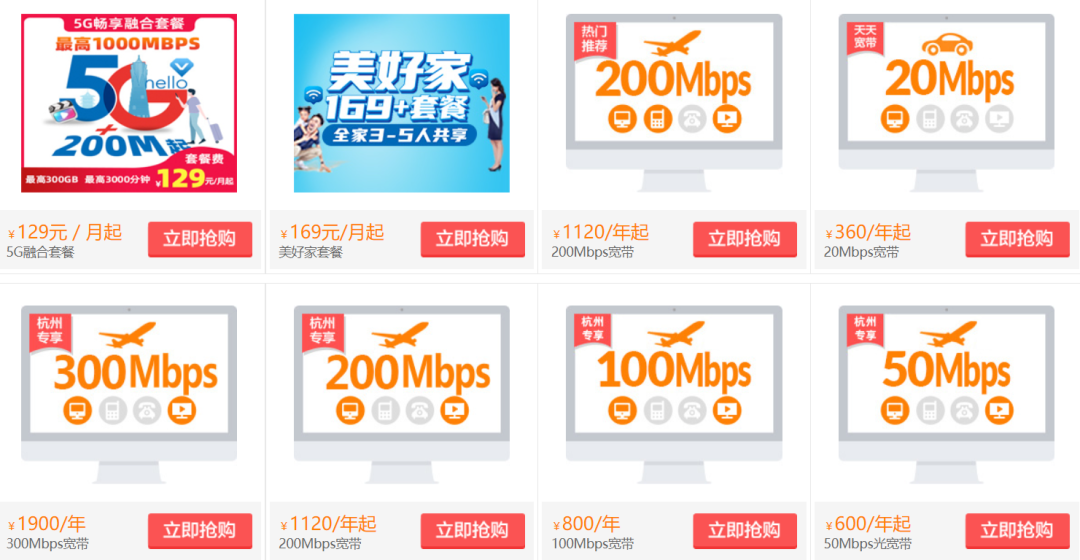Viewport: 1080px width, 560px height.
Task: Tap 立即抢购 for the 50Mbps光宽带
Action: point(1016,530)
